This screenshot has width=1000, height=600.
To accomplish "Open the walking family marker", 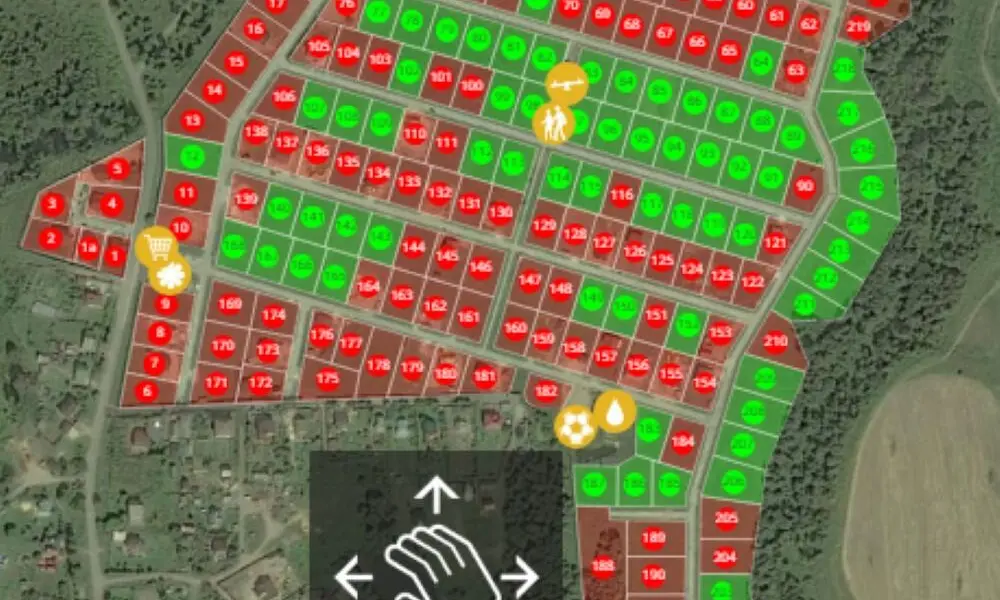I will click(552, 124).
